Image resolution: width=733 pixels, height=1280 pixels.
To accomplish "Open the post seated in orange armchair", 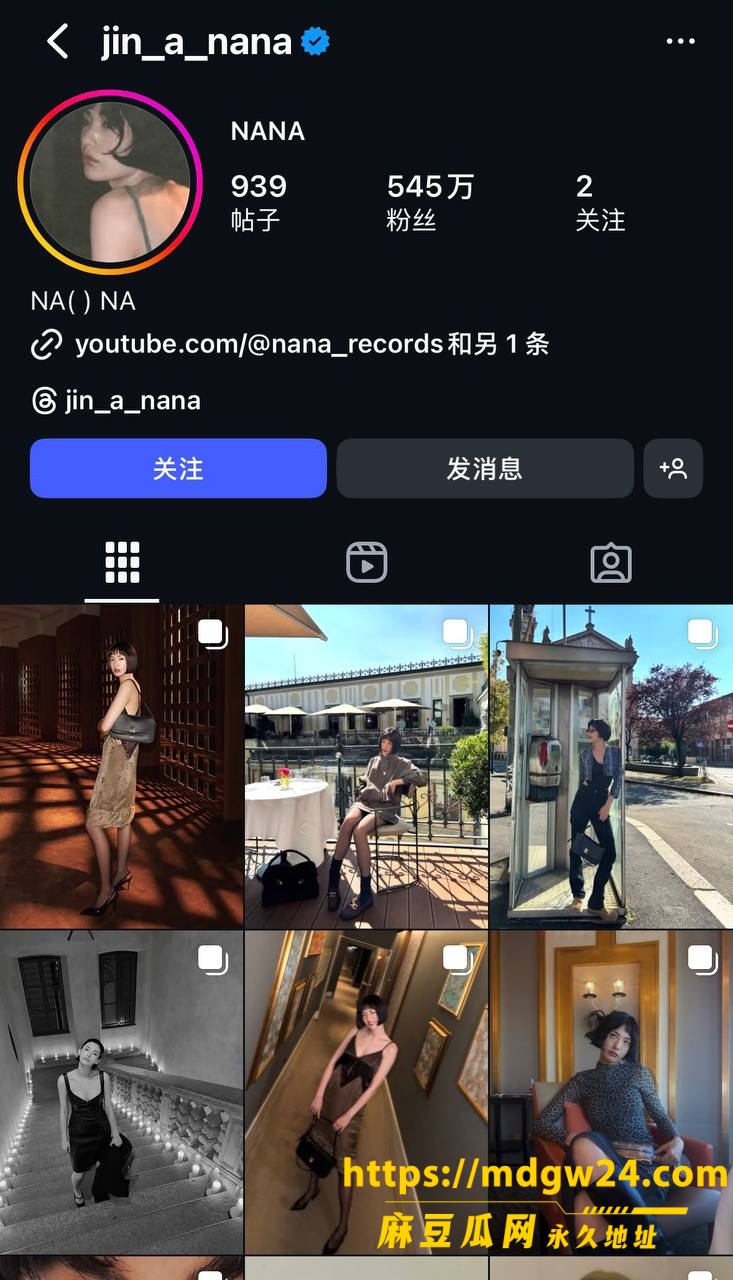I will pyautogui.click(x=611, y=1092).
